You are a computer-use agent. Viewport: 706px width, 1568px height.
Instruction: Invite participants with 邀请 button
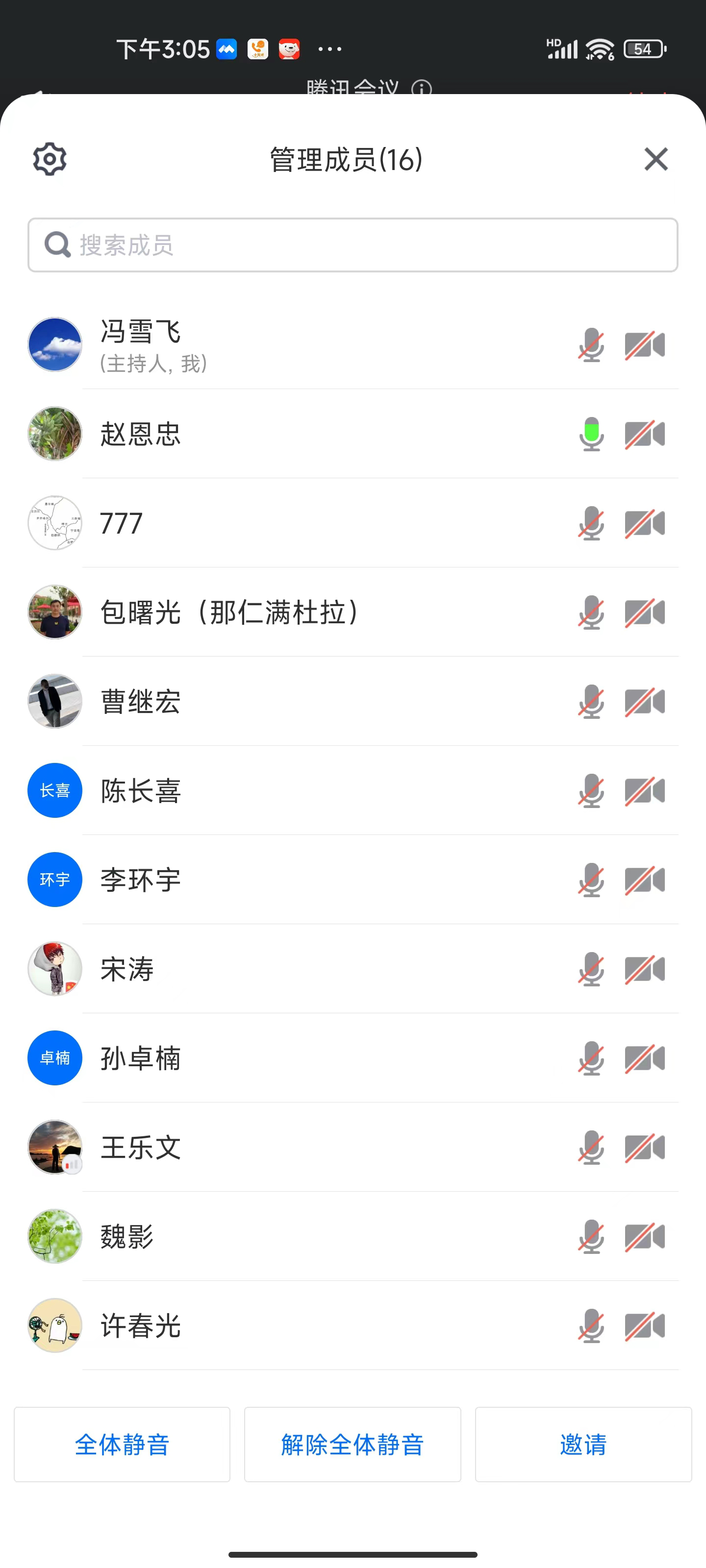click(583, 1444)
